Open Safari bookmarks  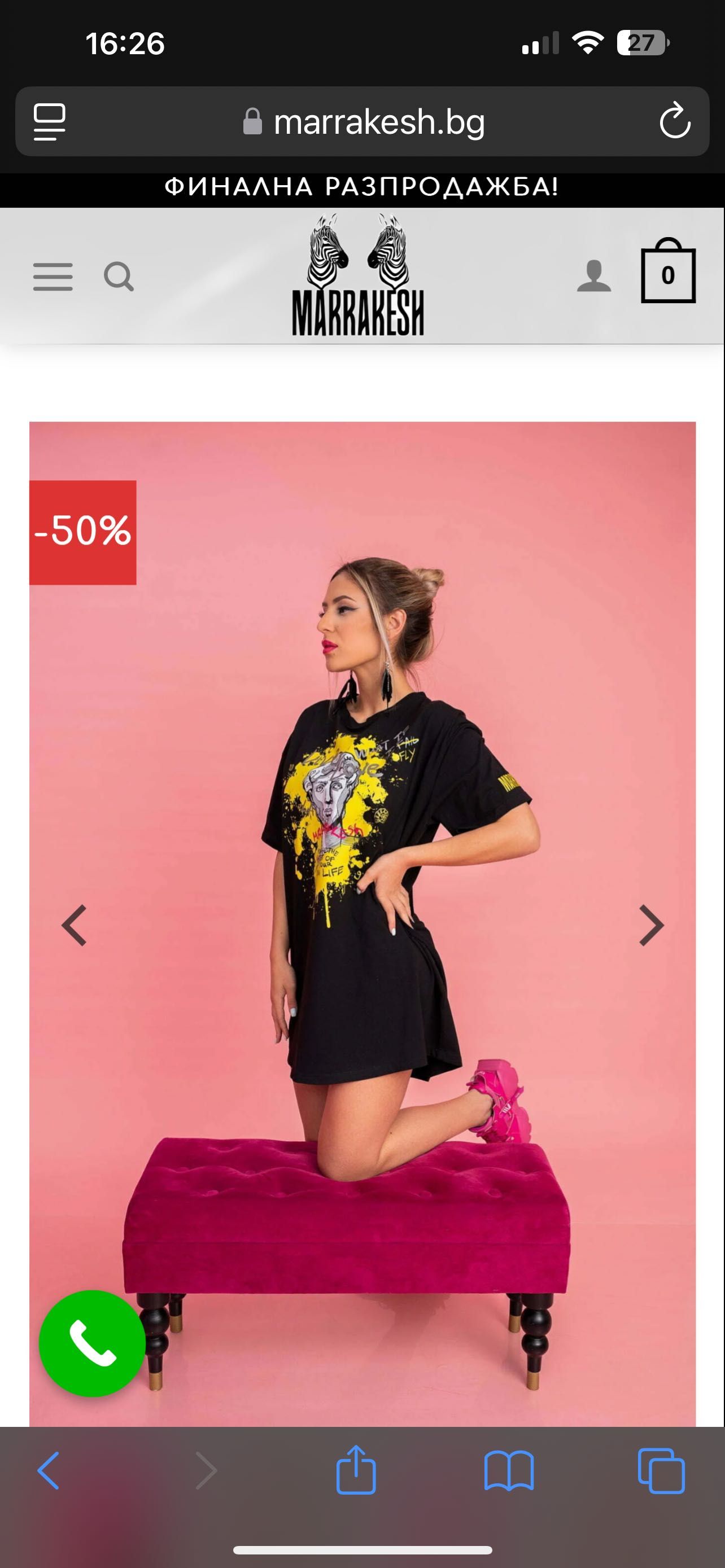pos(509,1470)
